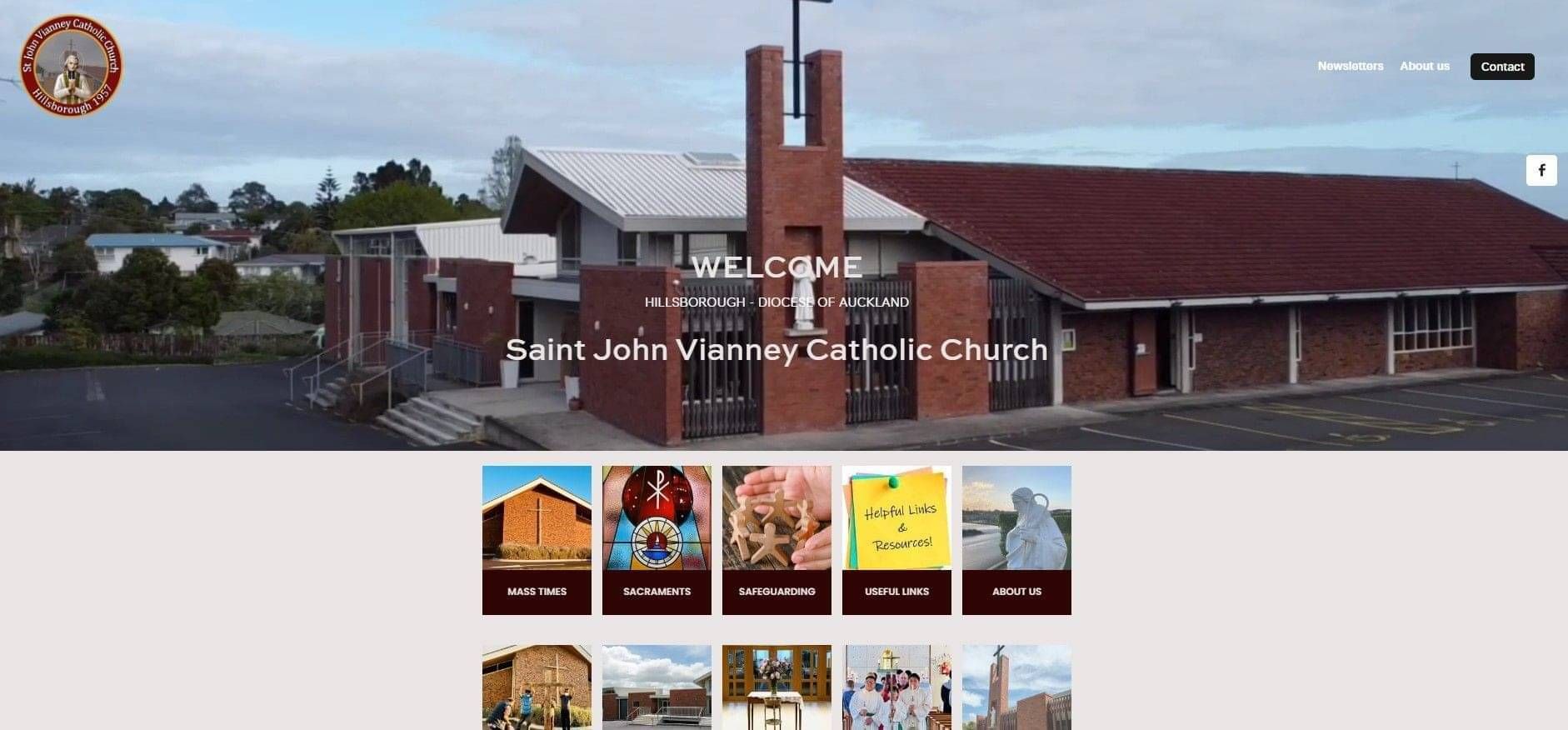Image resolution: width=1568 pixels, height=730 pixels.
Task: Go to About us in top menu
Action: (1424, 66)
